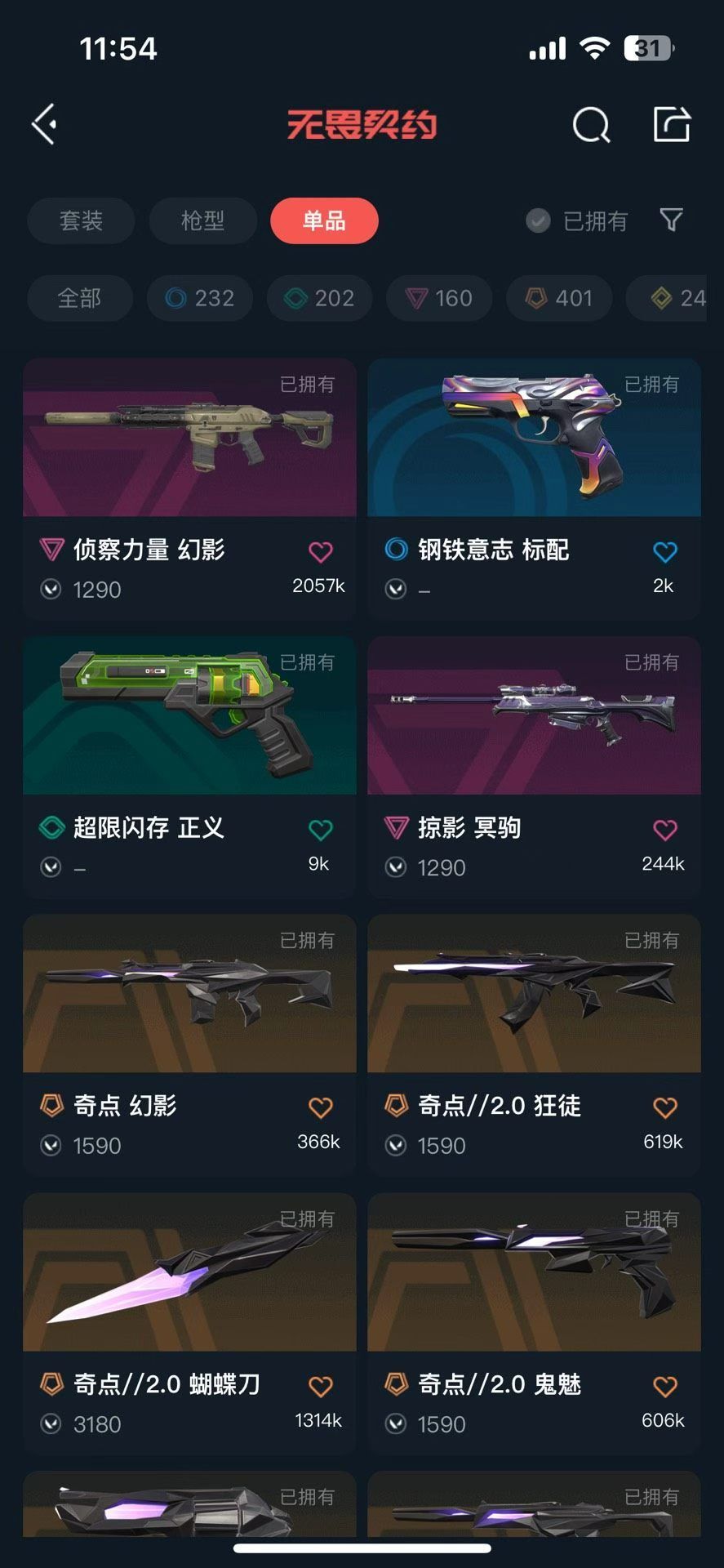724x1568 pixels.
Task: Like the 奇点//2.0 狂徒 skin
Action: (x=665, y=1108)
